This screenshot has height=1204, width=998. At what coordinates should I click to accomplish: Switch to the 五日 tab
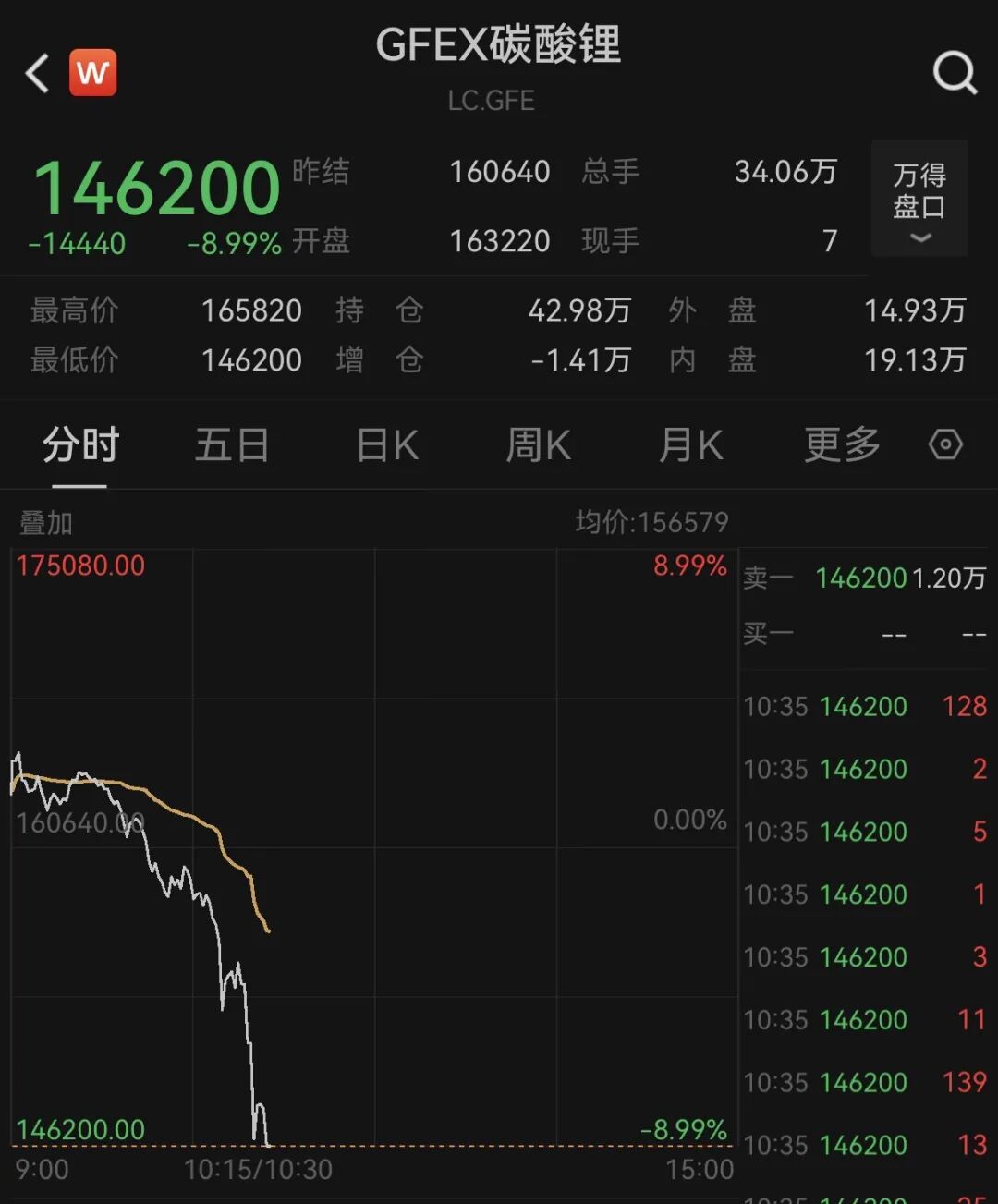tap(232, 445)
